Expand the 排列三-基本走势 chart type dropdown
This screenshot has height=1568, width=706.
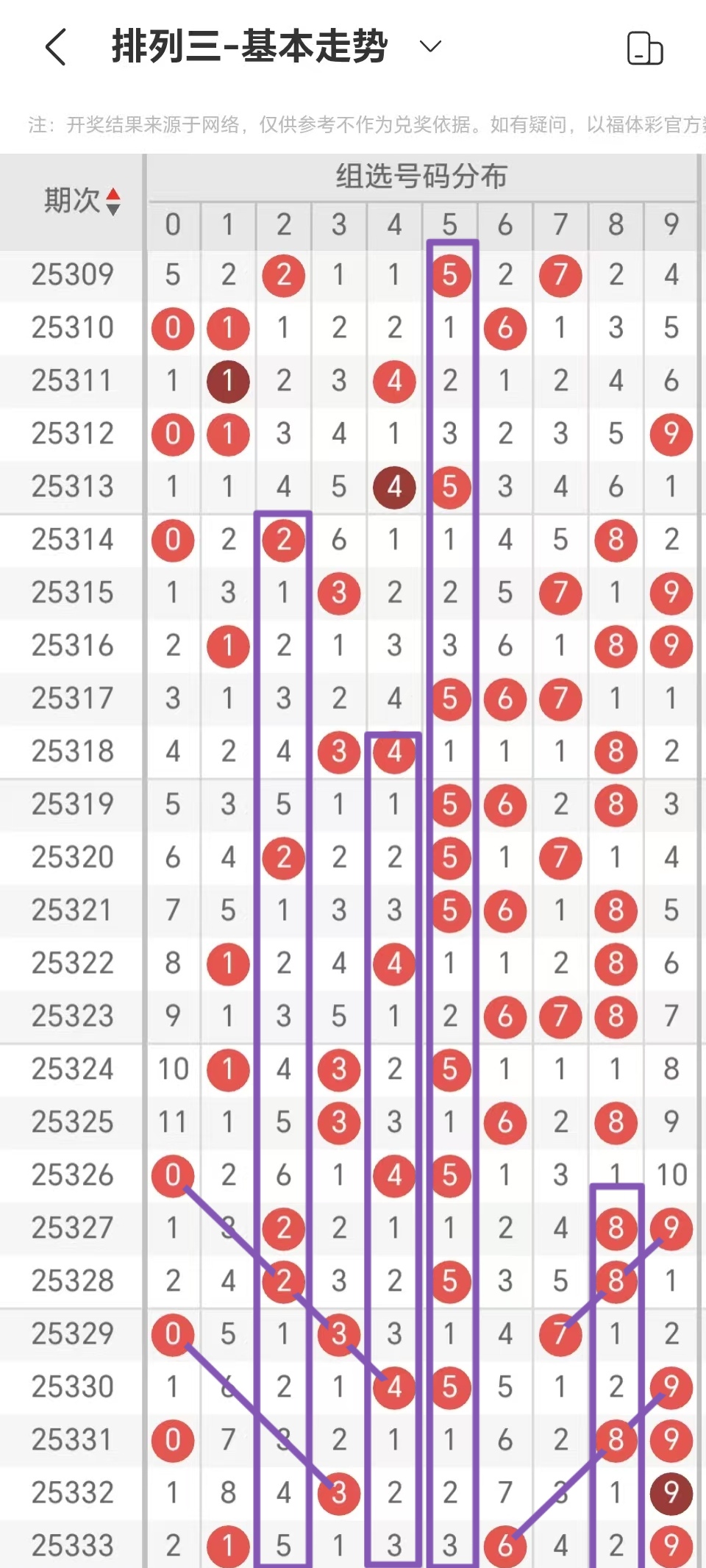(x=430, y=47)
